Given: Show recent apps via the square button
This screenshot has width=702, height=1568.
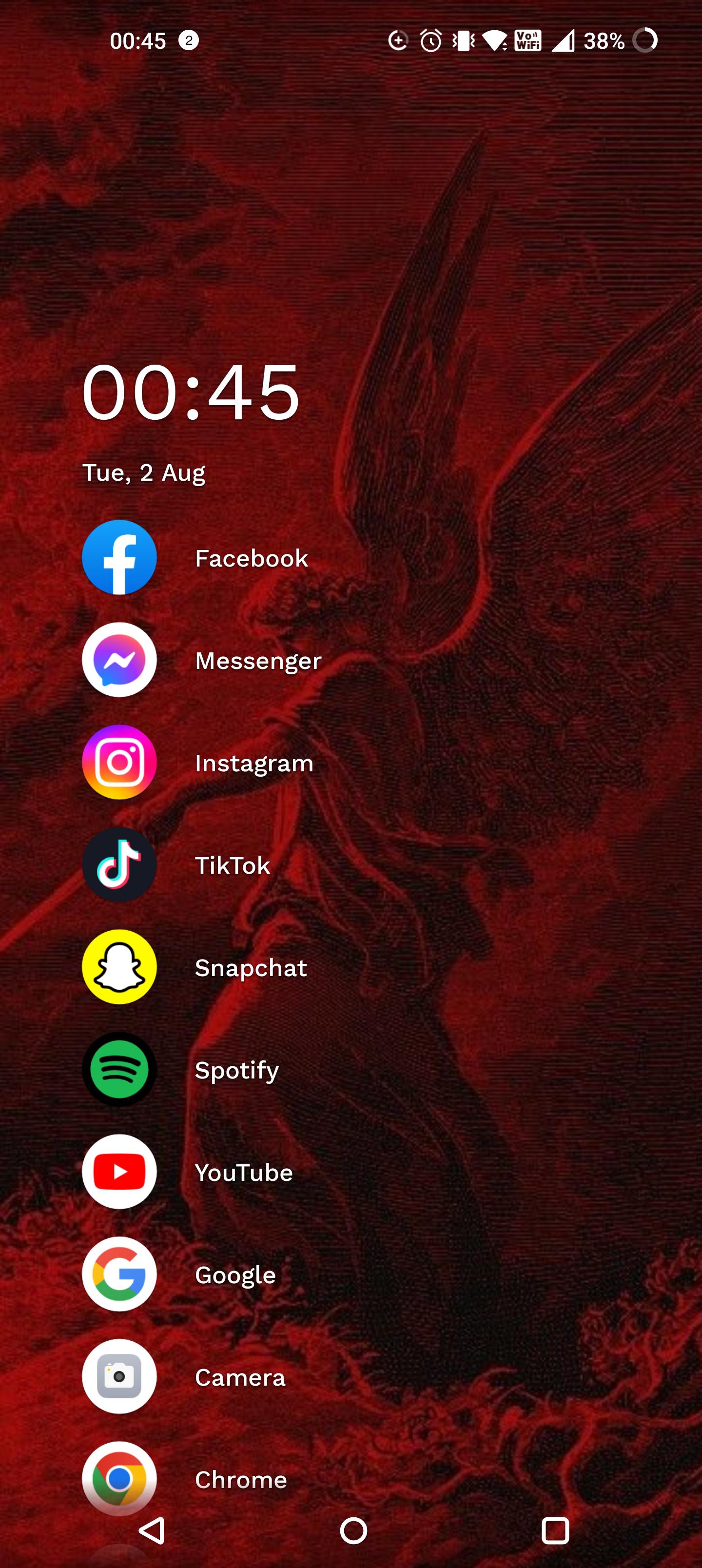Looking at the screenshot, I should [555, 1530].
